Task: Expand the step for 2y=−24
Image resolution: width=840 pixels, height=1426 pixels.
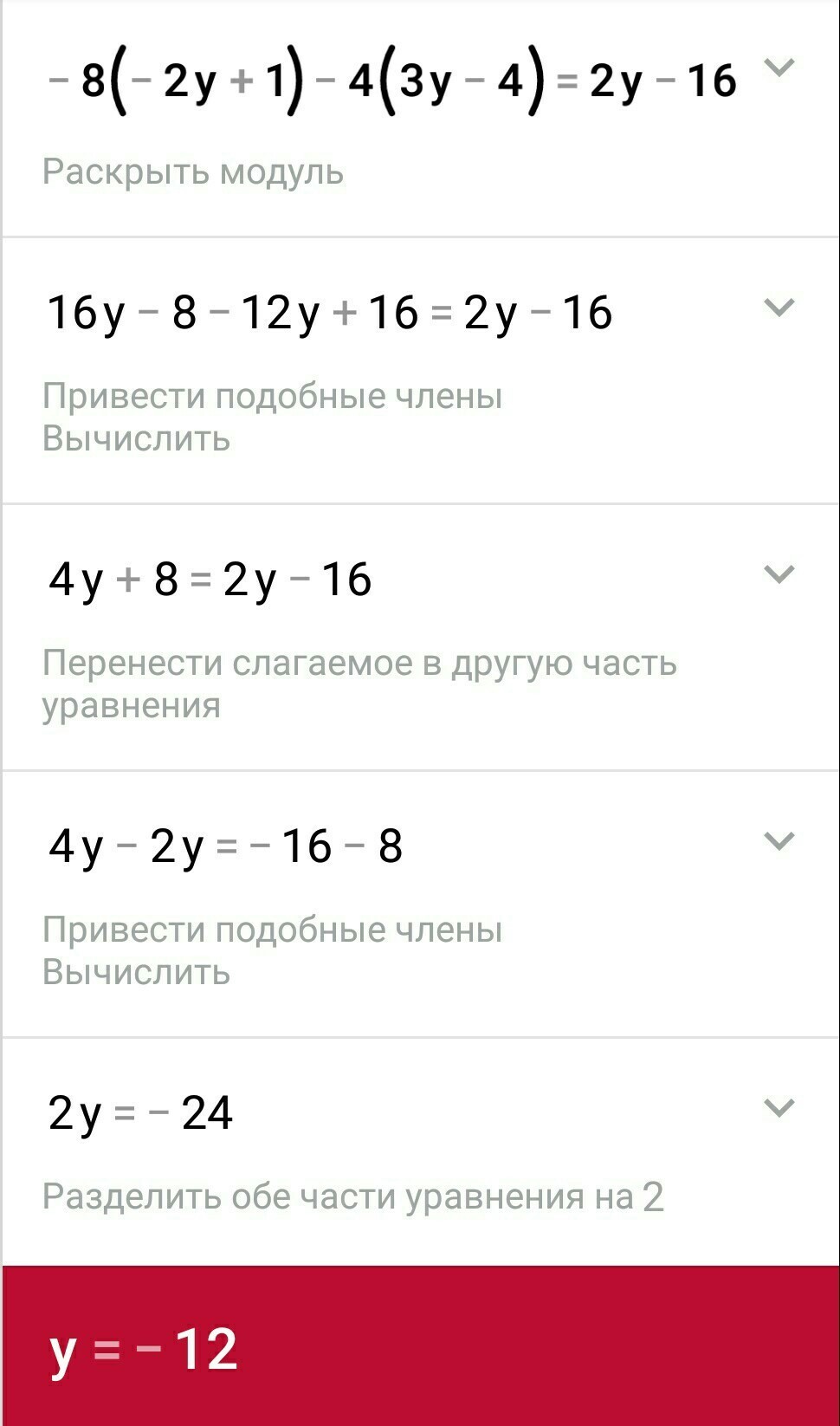Action: 779,1108
